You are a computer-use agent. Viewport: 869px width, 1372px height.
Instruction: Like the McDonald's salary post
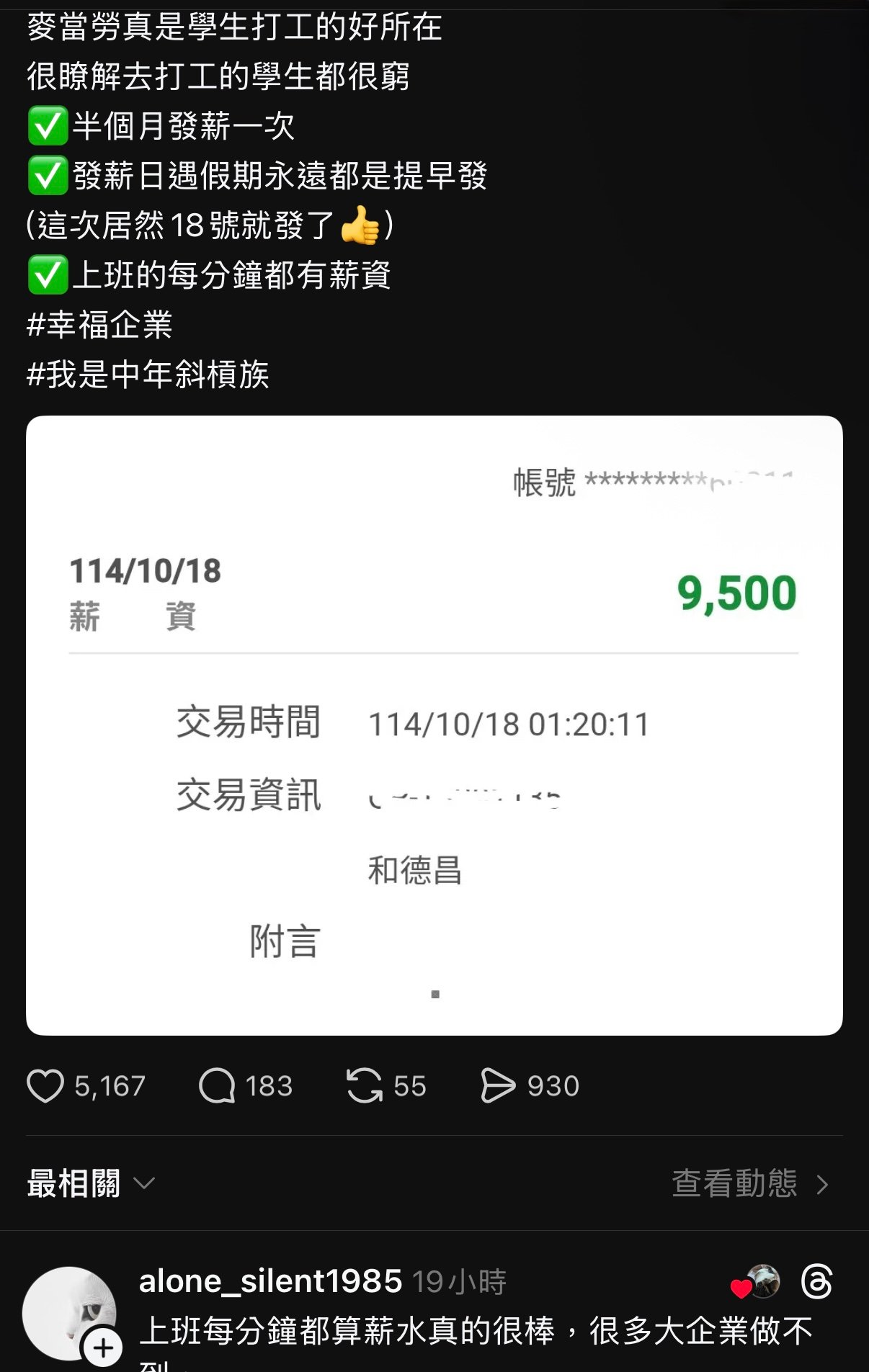tap(45, 1086)
